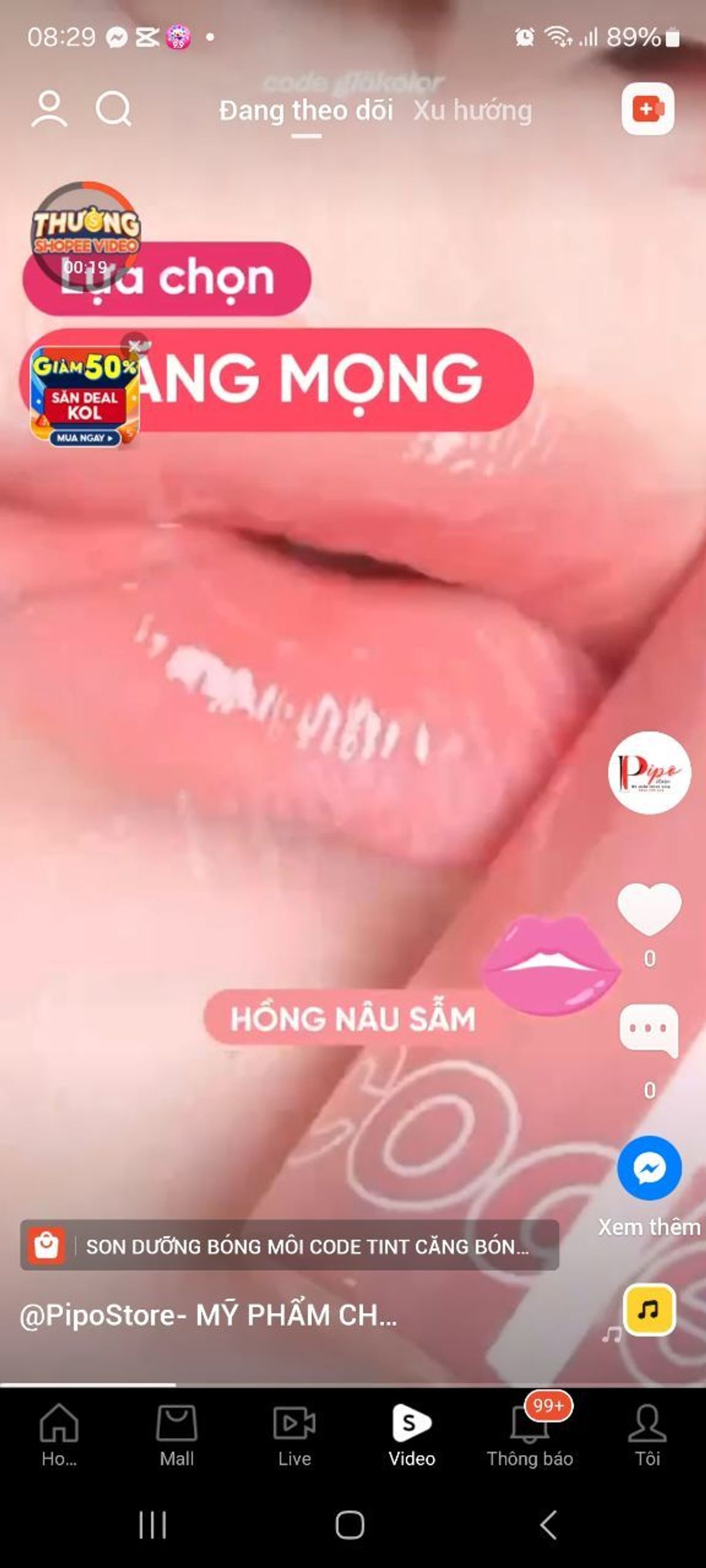The width and height of the screenshot is (706, 1568).
Task: Open the music sound icon
Action: pyautogui.click(x=649, y=1309)
